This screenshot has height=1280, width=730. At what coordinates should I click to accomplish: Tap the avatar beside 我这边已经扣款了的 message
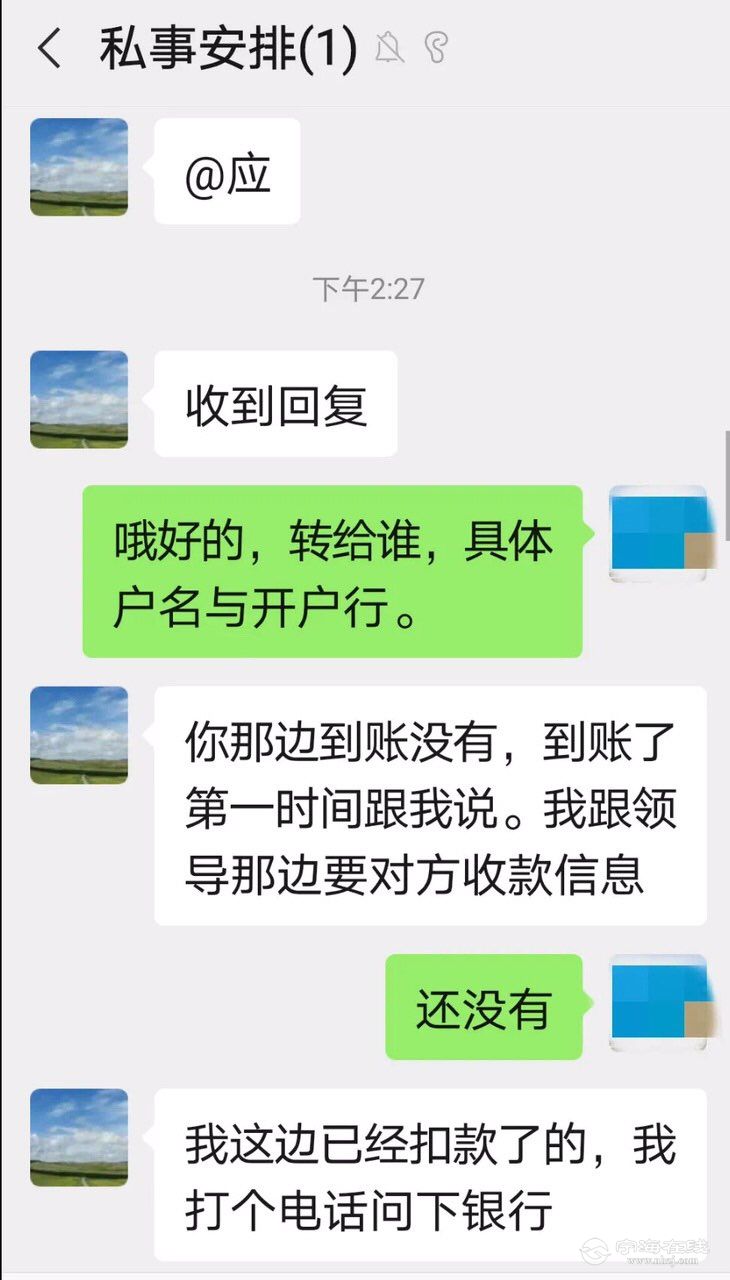[79, 1137]
